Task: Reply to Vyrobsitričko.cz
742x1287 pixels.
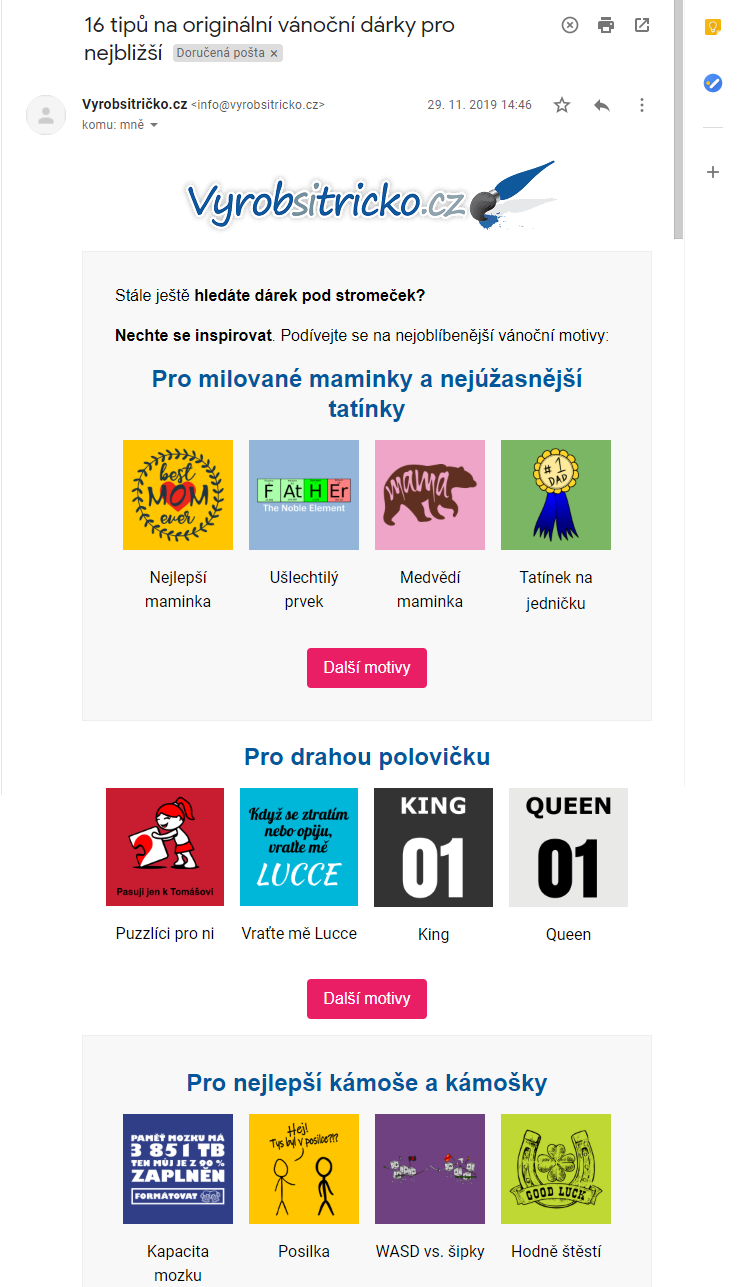Action: point(602,105)
